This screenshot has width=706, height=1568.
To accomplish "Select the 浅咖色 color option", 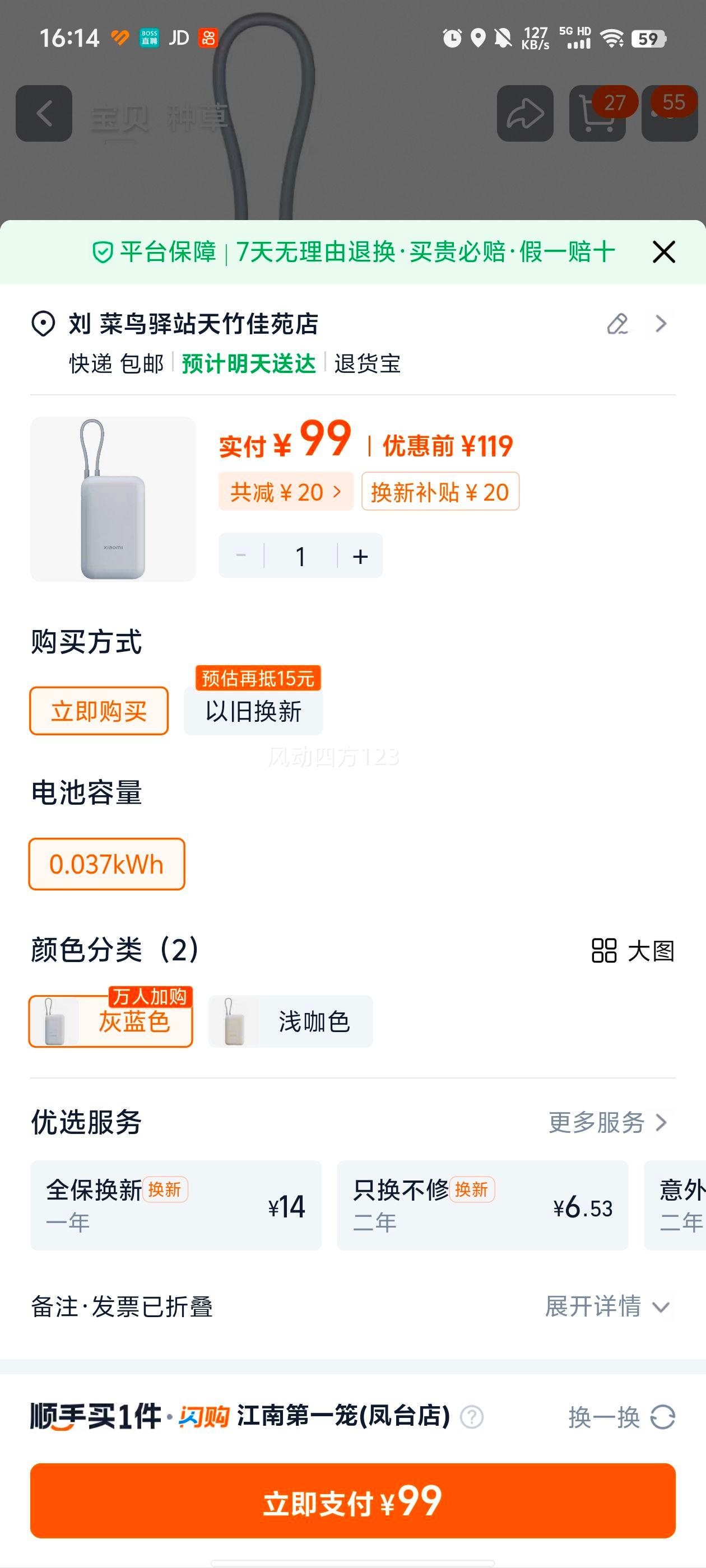I will point(291,1021).
